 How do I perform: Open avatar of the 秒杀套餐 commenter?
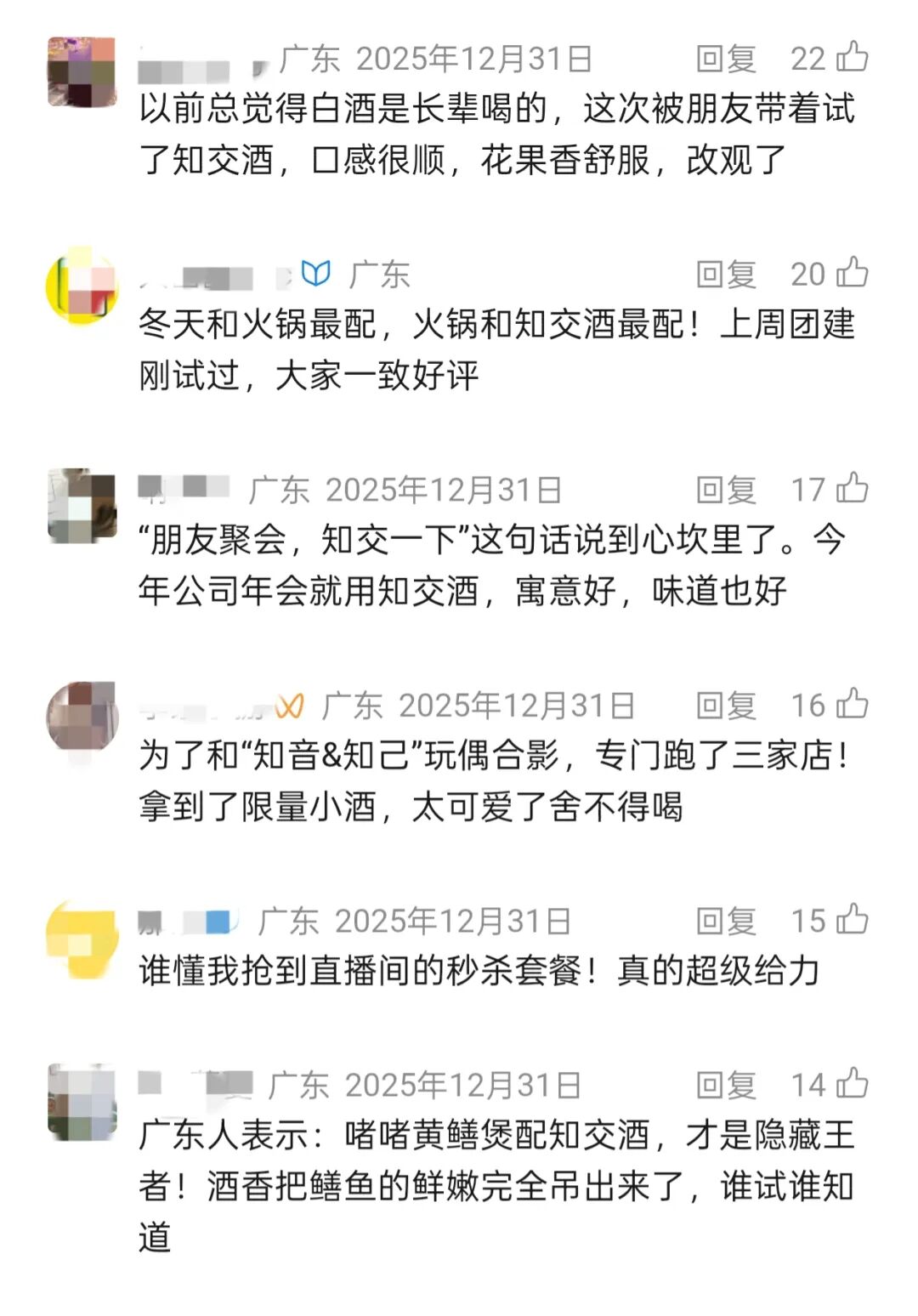coord(82,936)
